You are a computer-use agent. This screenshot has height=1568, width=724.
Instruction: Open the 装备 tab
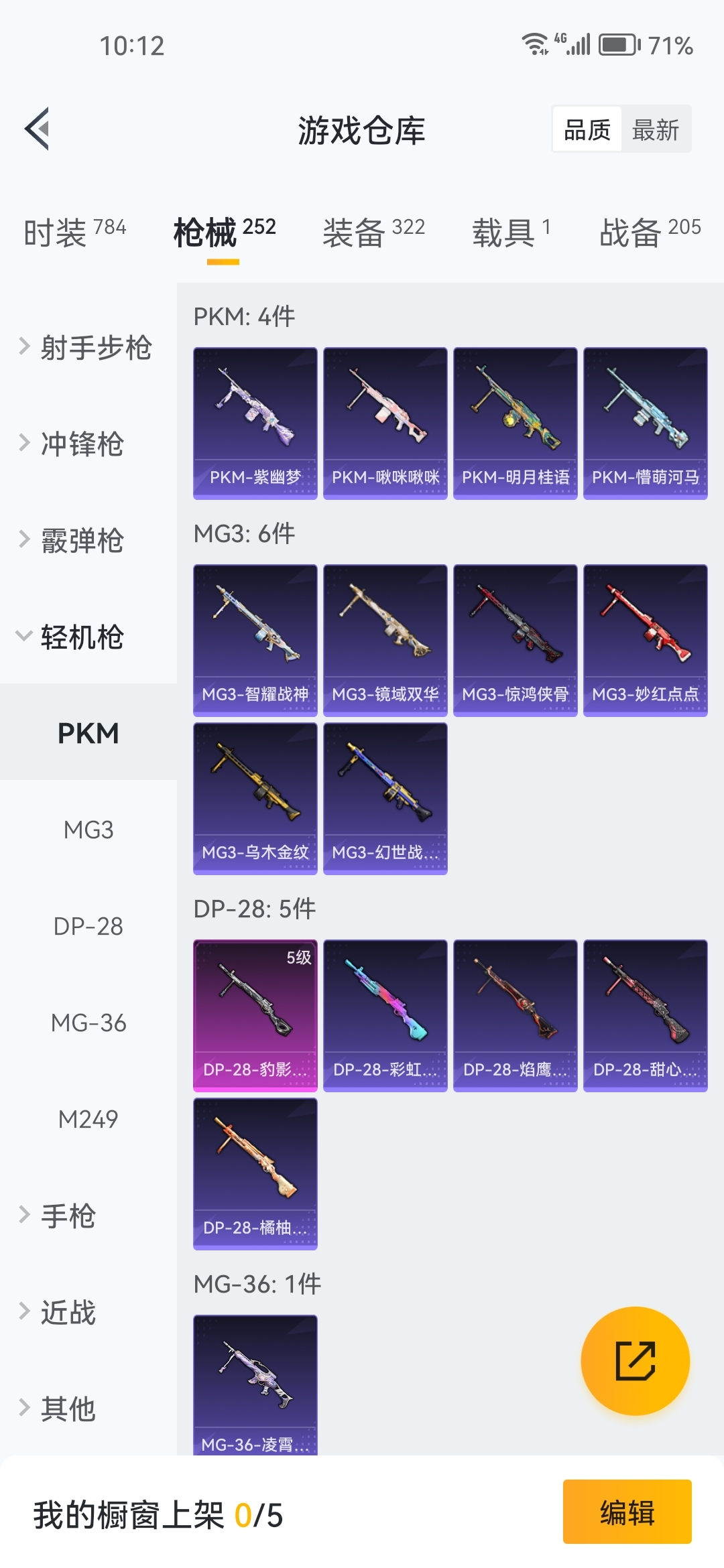point(373,233)
